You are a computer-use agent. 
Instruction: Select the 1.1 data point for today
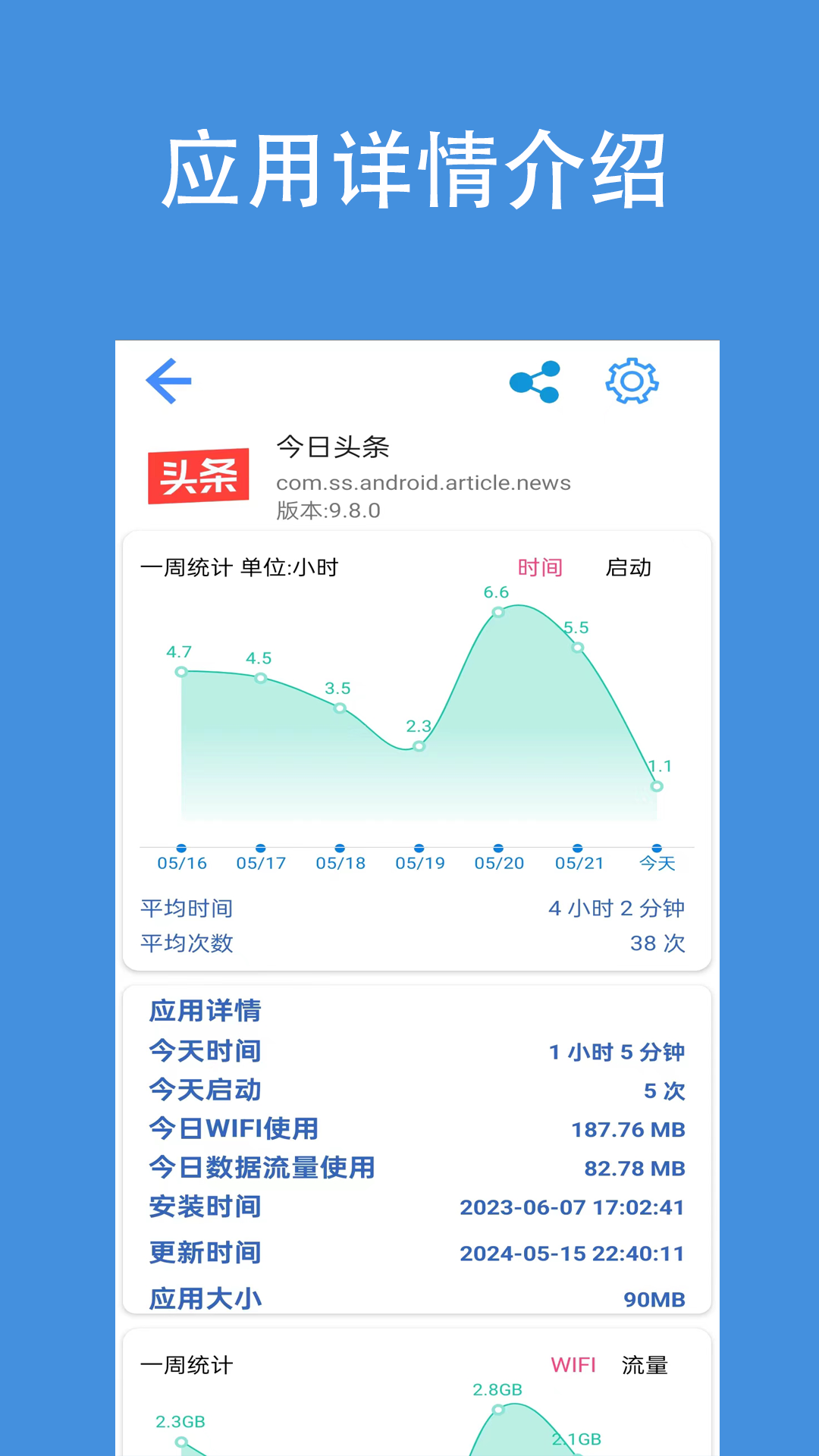[x=657, y=786]
